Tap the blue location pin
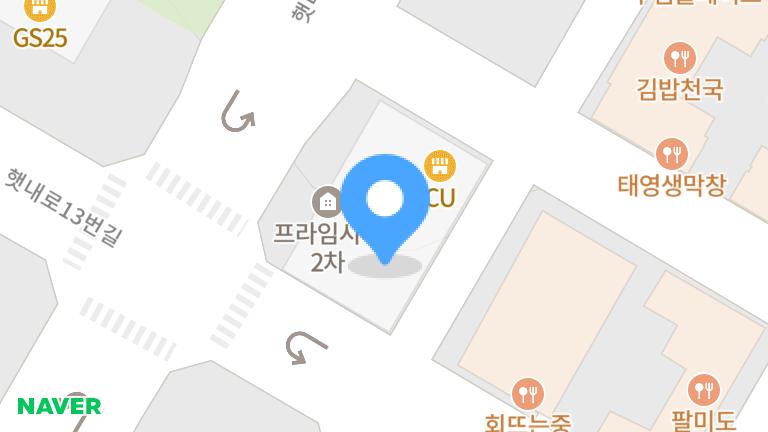This screenshot has height=432, width=768. 384,204
